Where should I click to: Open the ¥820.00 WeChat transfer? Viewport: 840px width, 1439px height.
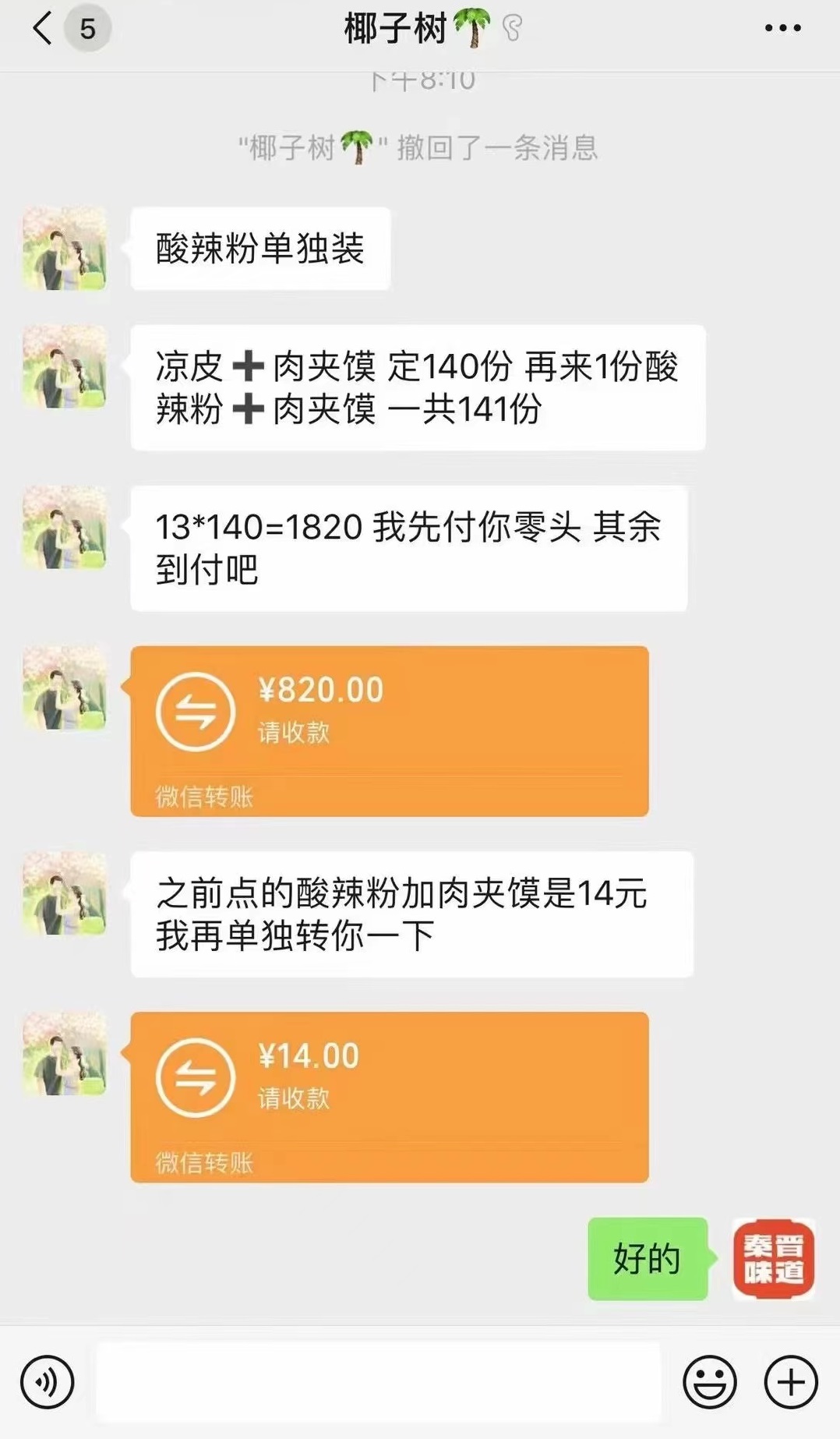pyautogui.click(x=389, y=730)
